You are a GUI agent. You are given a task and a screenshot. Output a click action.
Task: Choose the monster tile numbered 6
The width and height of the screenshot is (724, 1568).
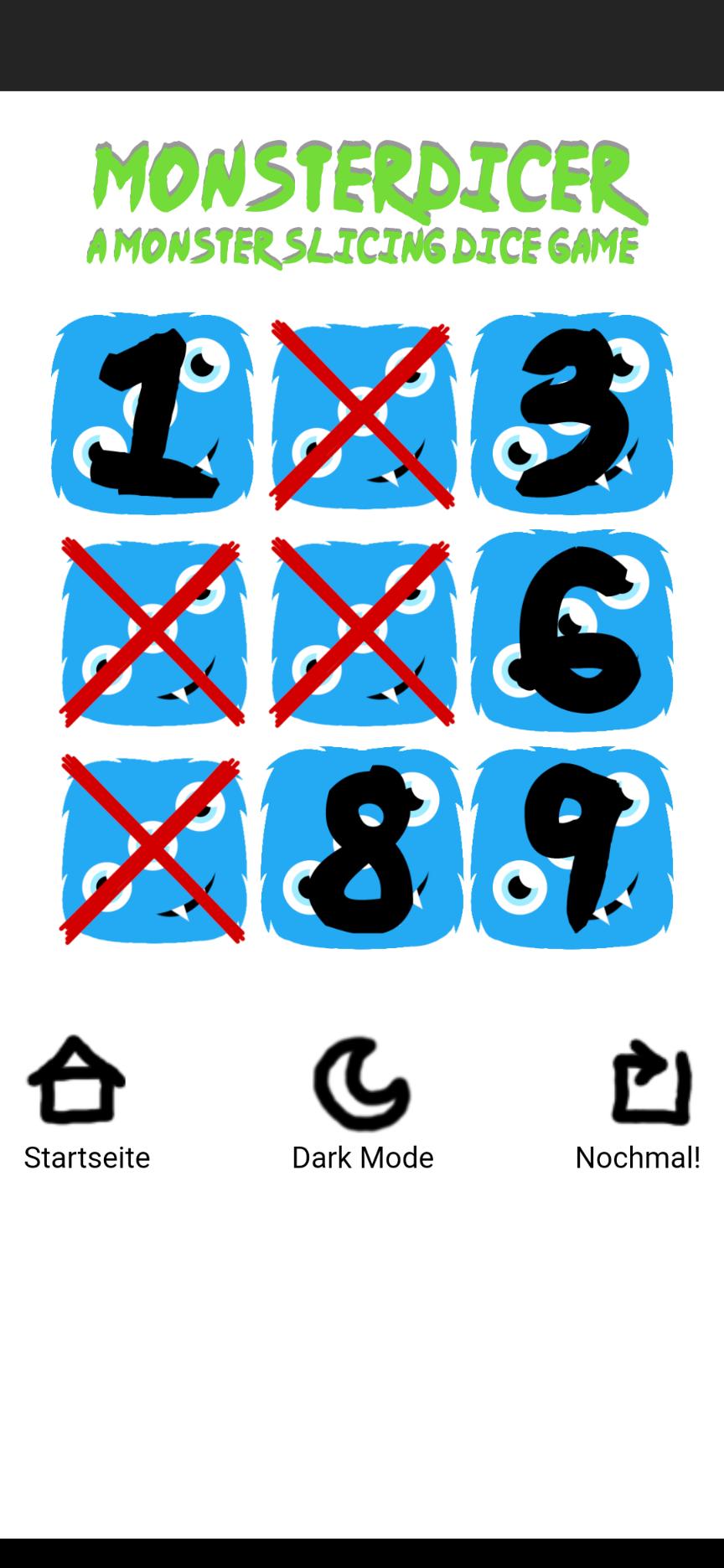[x=571, y=631]
